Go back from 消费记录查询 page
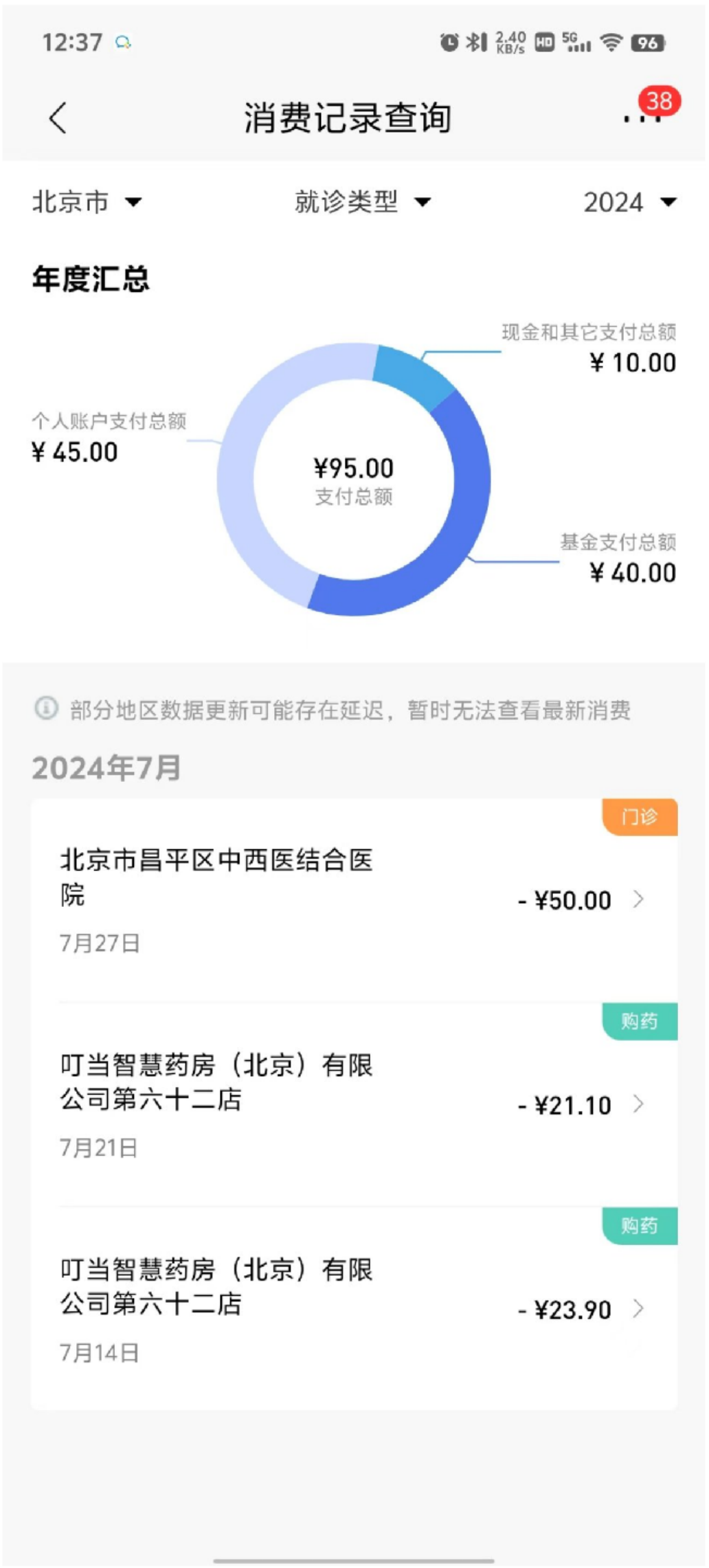This screenshot has width=709, height=1568. 59,118
